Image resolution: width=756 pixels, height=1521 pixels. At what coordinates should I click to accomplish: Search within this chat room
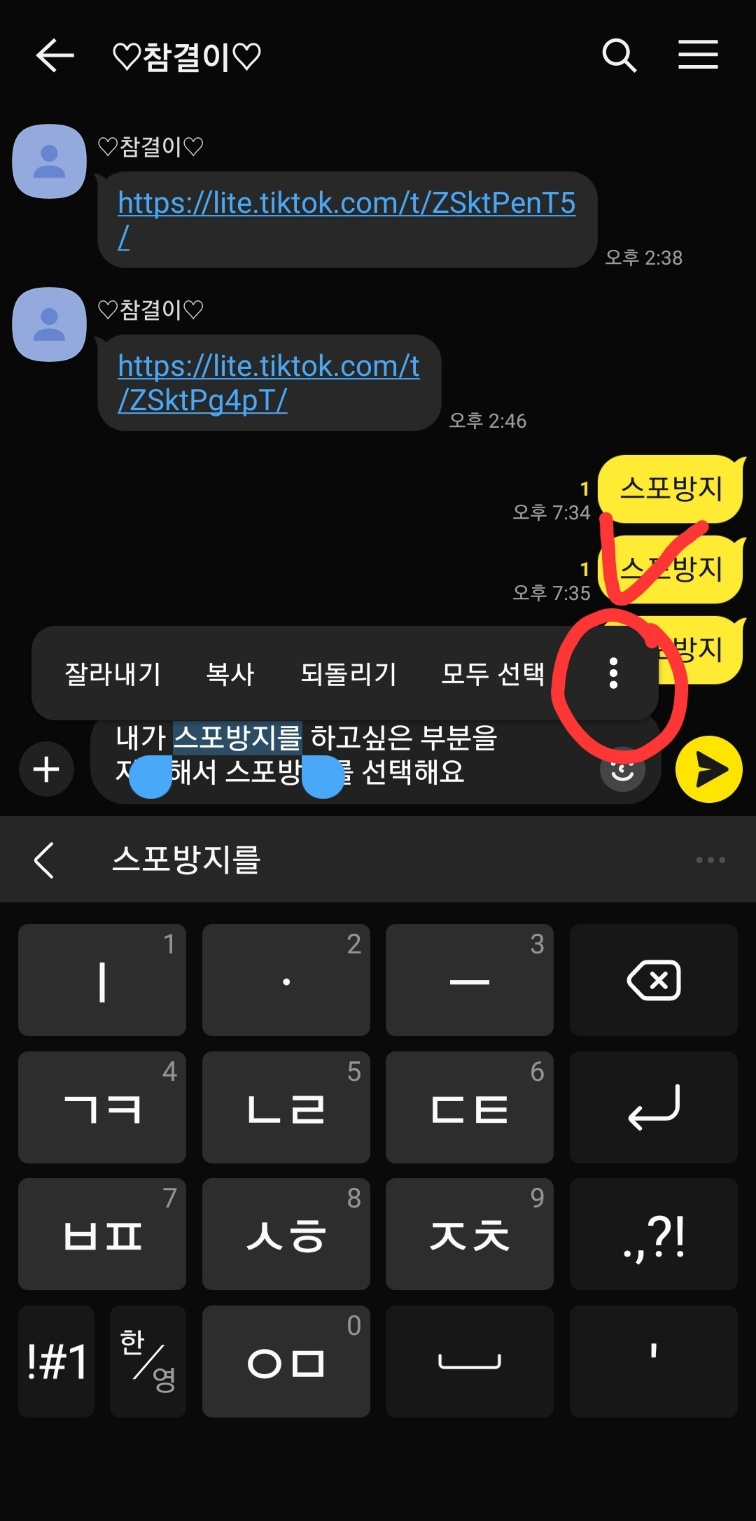[619, 56]
